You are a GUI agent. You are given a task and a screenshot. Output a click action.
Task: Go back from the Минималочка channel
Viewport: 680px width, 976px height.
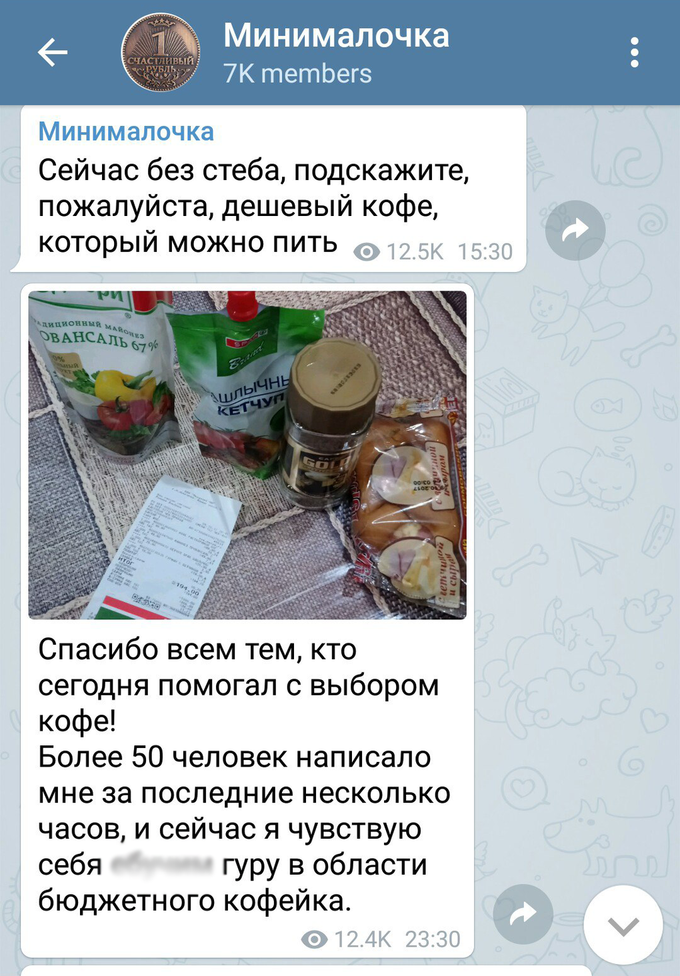point(52,52)
